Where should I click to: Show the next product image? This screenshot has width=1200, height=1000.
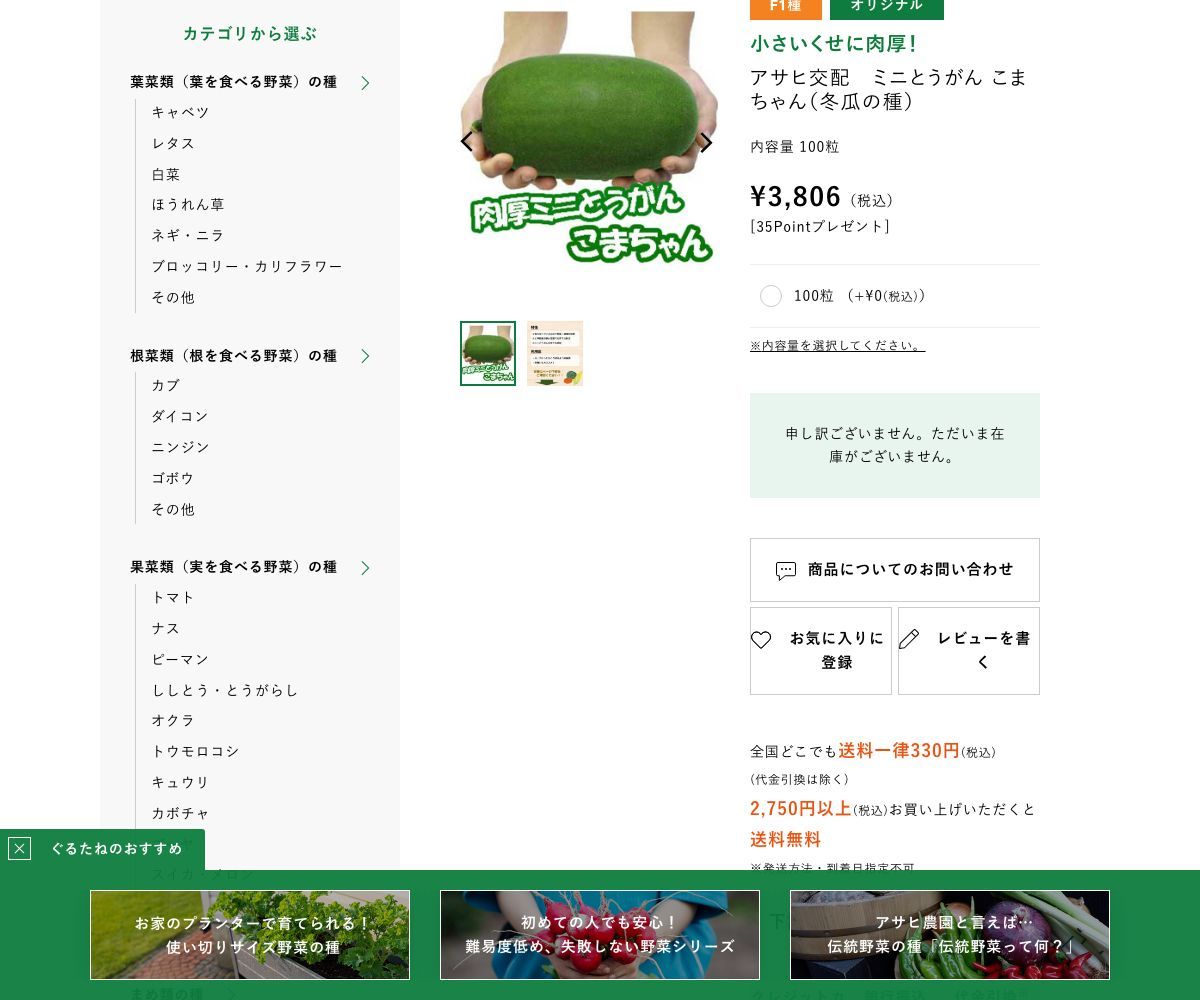(x=706, y=143)
